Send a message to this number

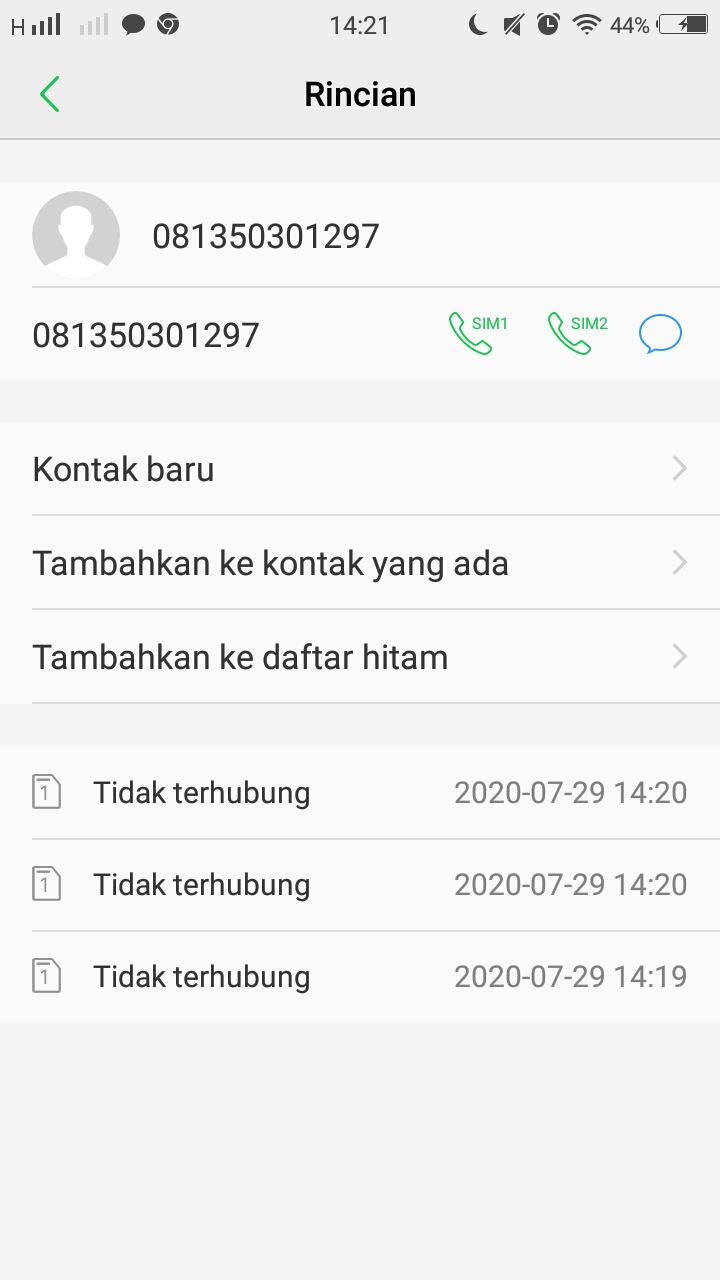coord(660,334)
